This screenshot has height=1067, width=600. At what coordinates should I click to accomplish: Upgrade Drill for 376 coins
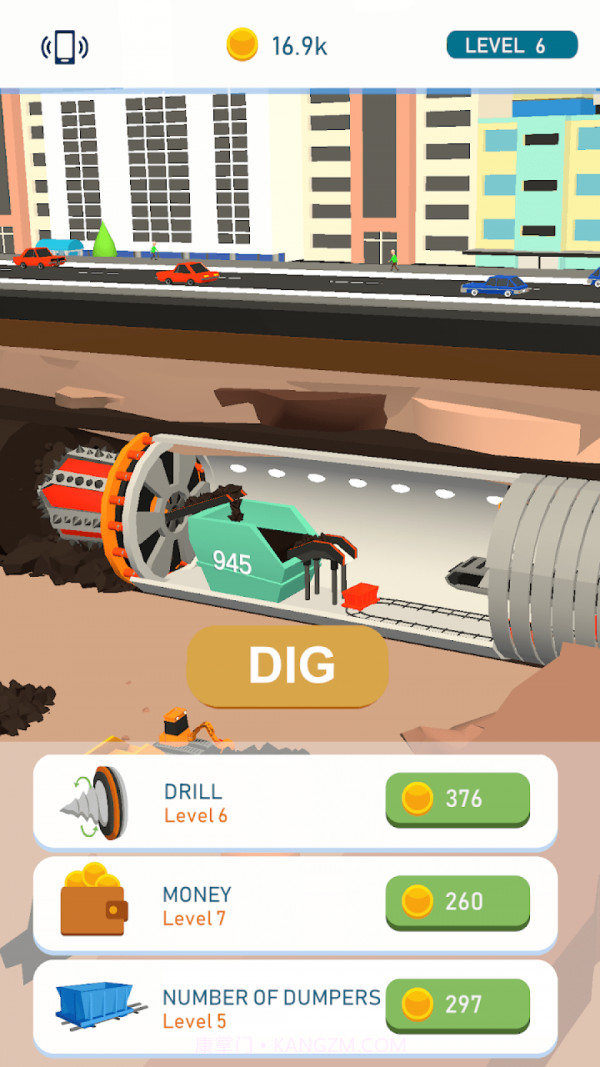(x=457, y=798)
